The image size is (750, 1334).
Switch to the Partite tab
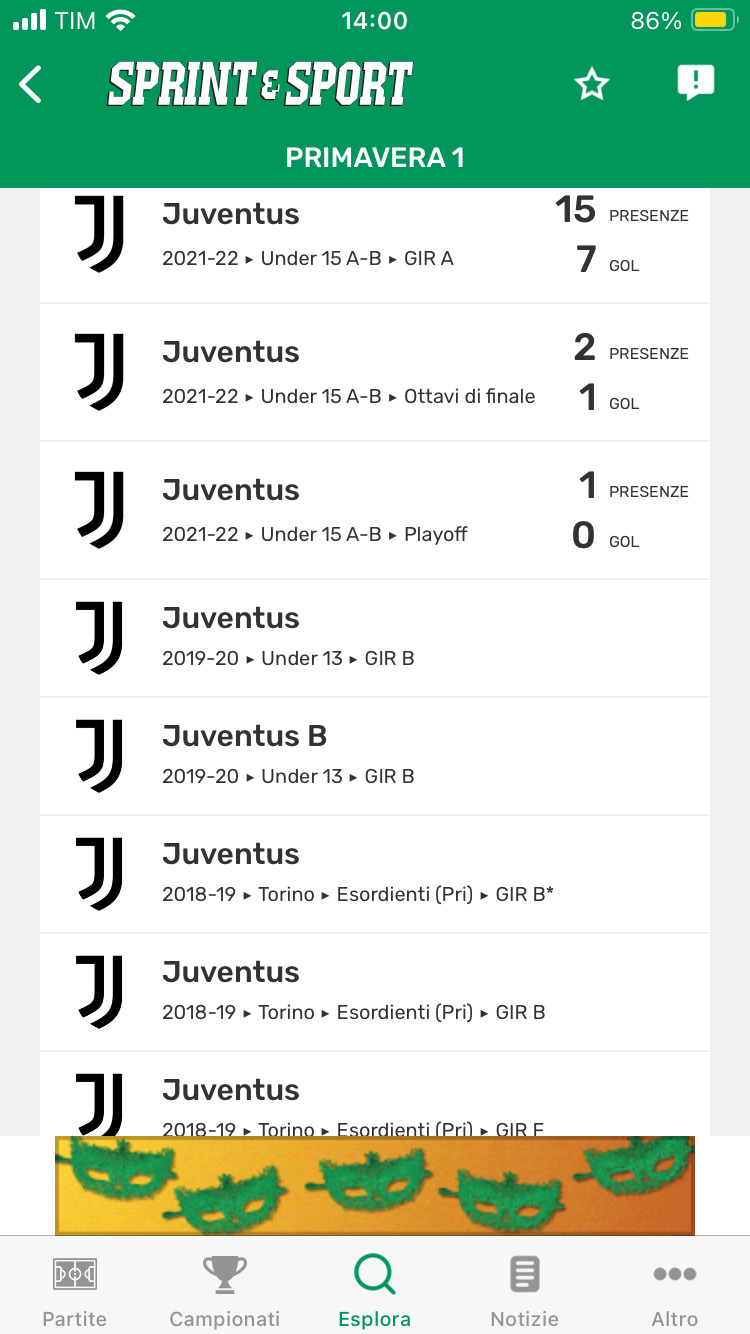click(x=75, y=1290)
